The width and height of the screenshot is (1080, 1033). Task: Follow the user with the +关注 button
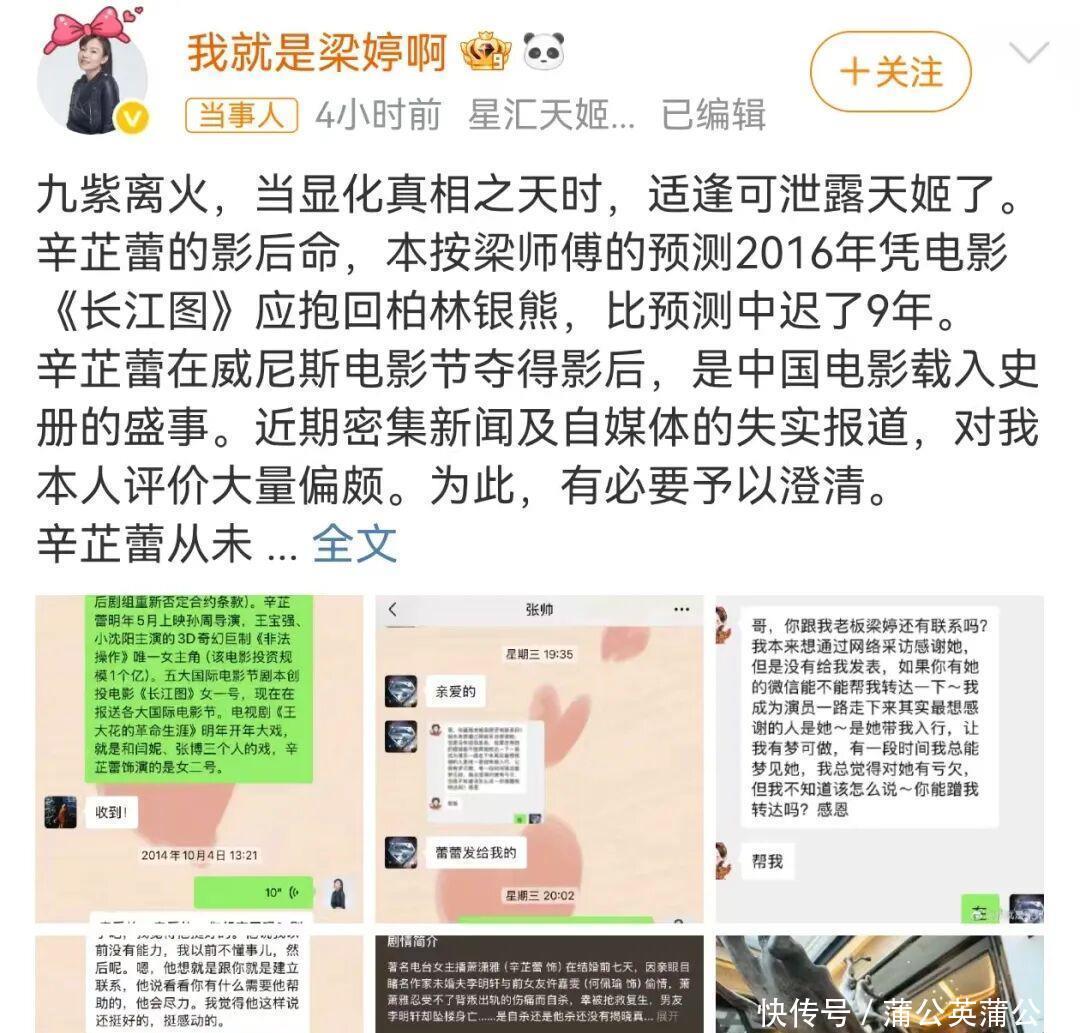890,72
